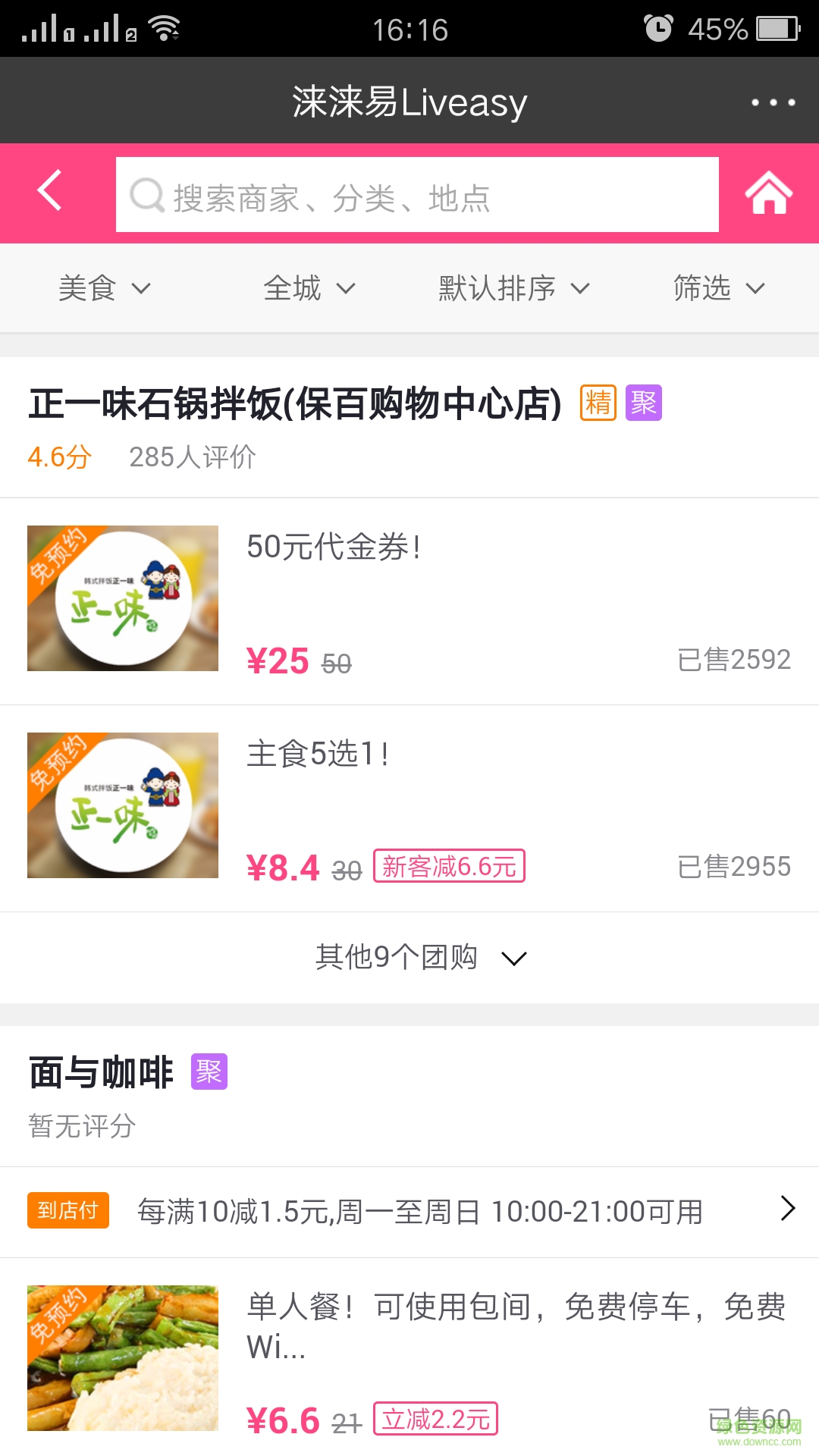Screen dimensions: 819x1456
Task: Expand 其他9个团购 deals
Action: (x=419, y=958)
